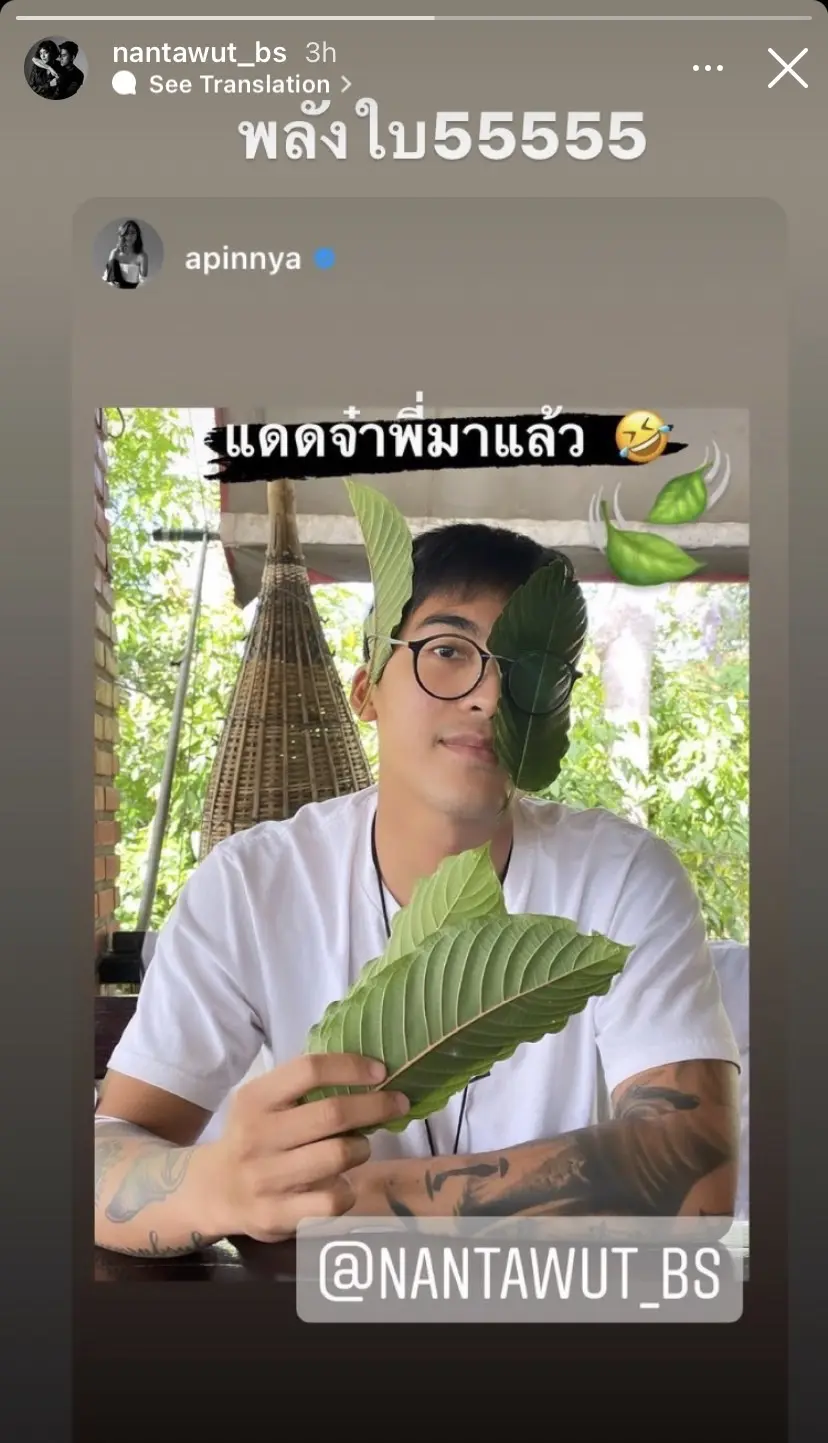Tap the @NANTAWUT_BS mention sticker
The width and height of the screenshot is (828, 1443).
tap(519, 1271)
